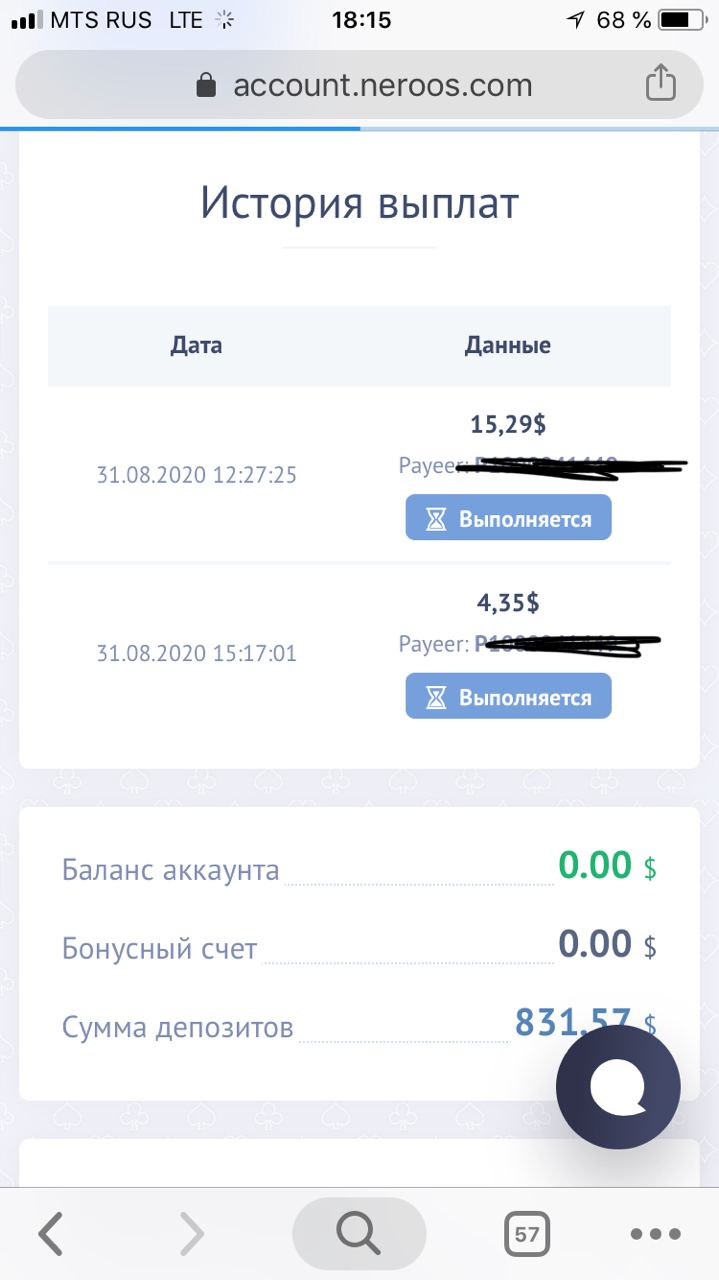Open the browser search button

[x=359, y=1233]
